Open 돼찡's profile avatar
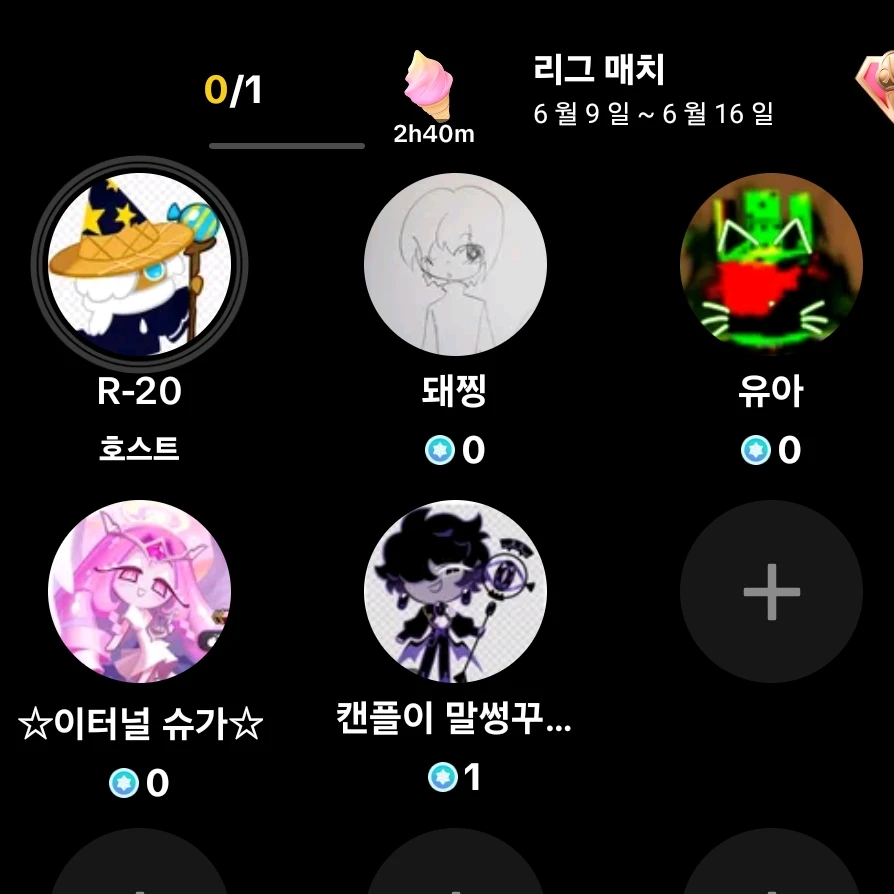Image resolution: width=894 pixels, height=894 pixels. 455,264
